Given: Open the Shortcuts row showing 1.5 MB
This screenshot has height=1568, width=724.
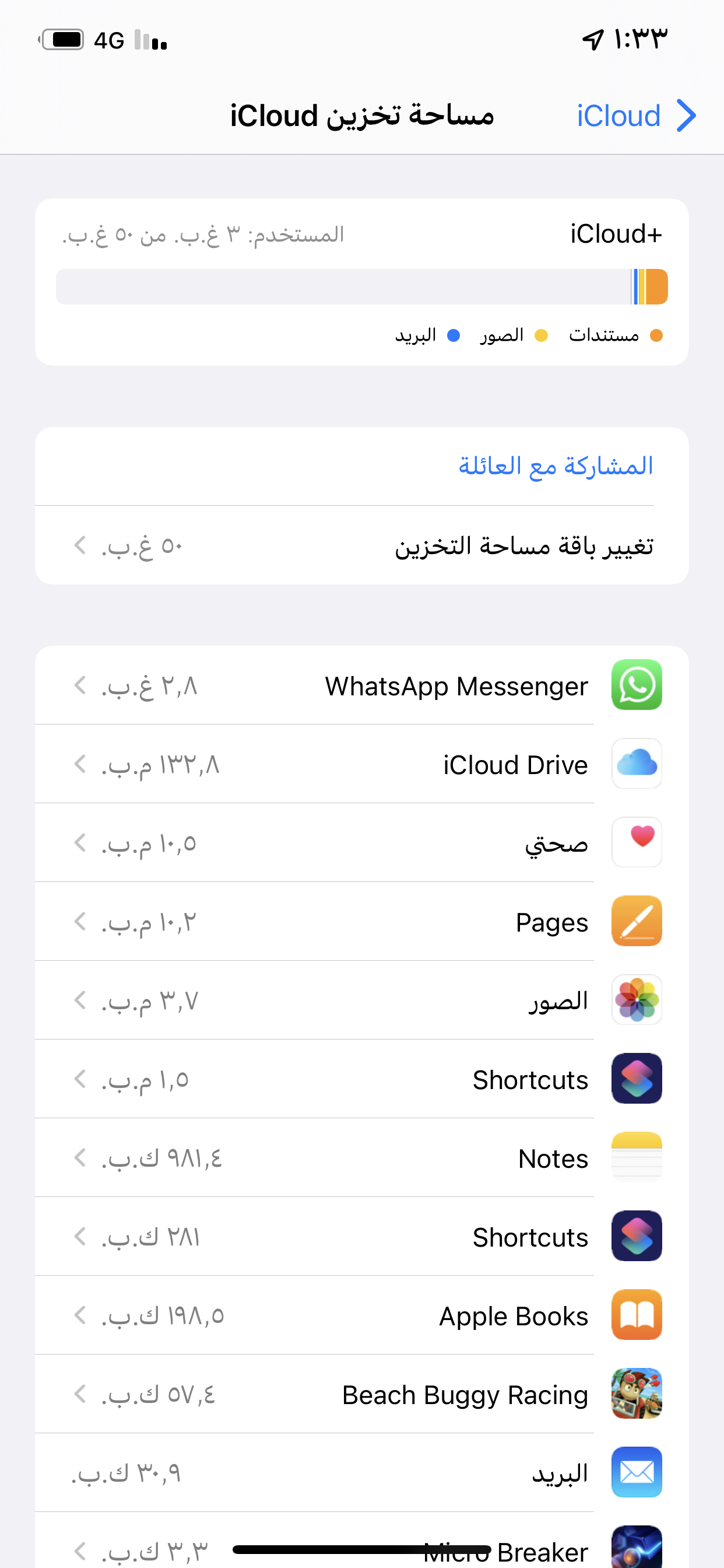Looking at the screenshot, I should click(361, 1079).
